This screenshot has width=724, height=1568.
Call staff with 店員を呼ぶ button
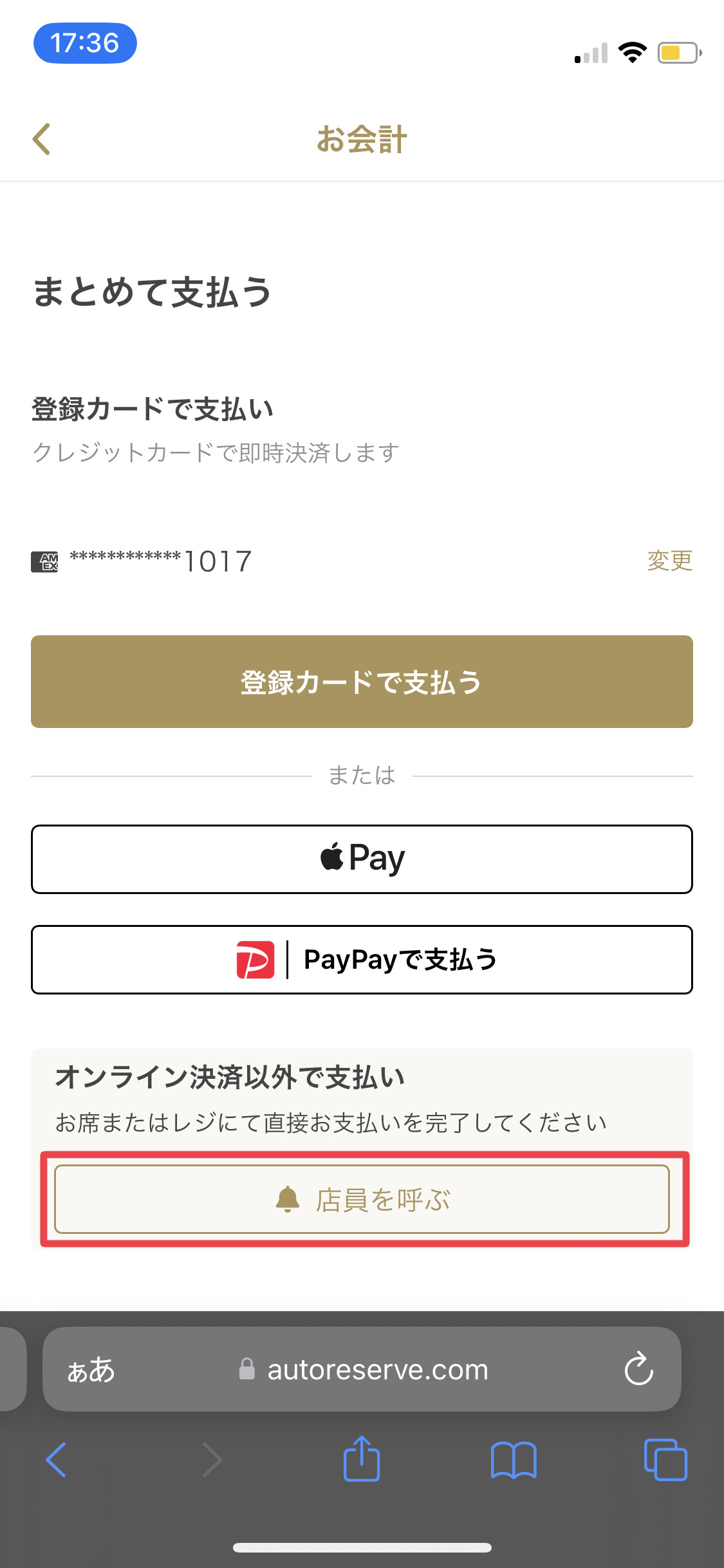click(x=362, y=1199)
